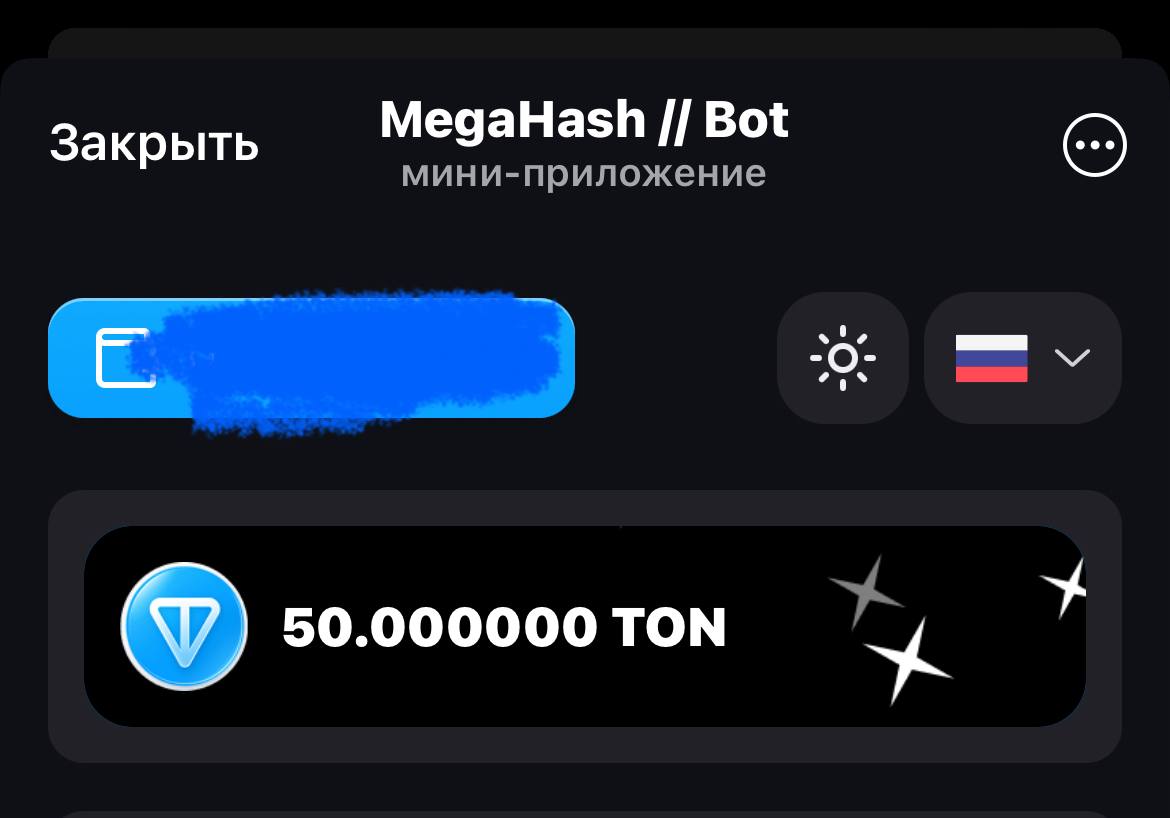Expand the Russian flag language dropdown

tap(1022, 357)
